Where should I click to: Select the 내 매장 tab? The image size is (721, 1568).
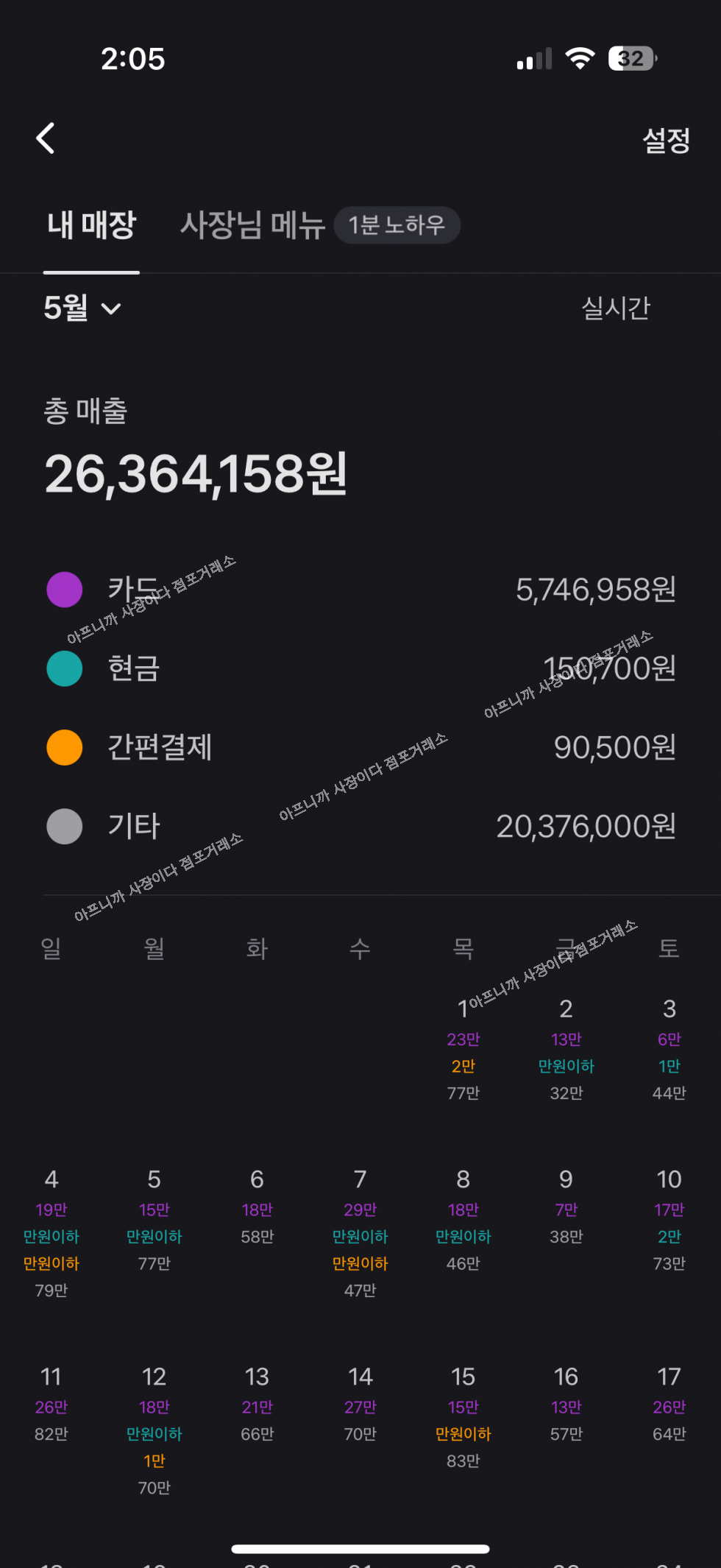pos(92,225)
